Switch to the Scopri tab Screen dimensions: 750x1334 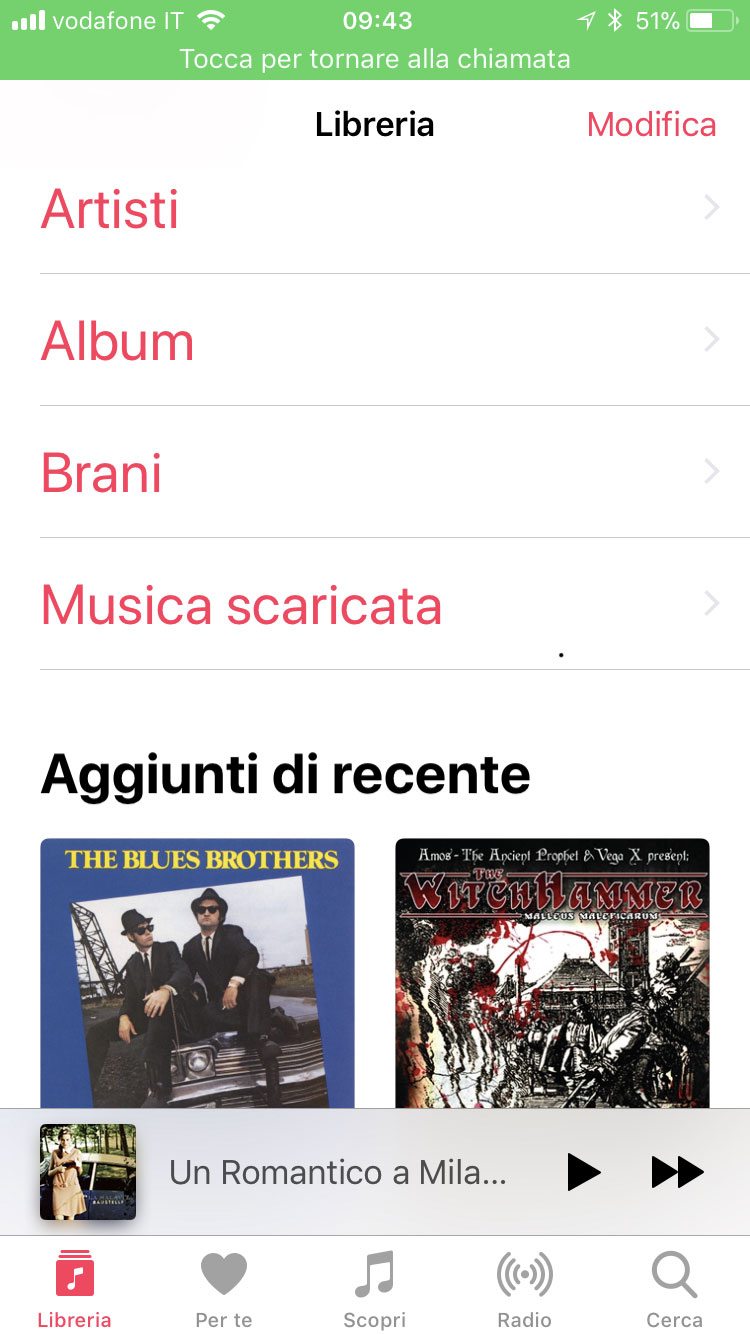(x=375, y=1289)
